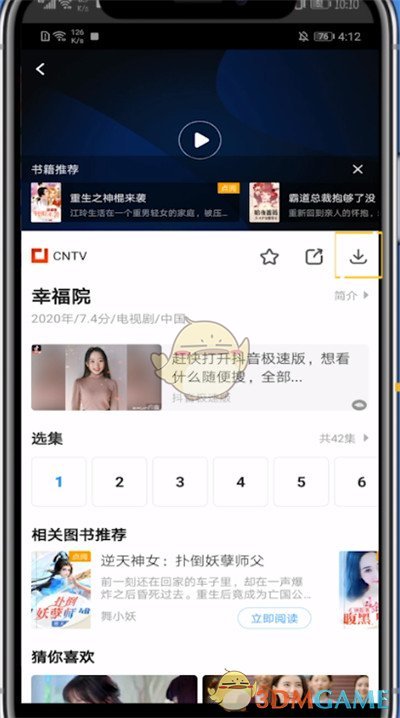Select episode 6
Screen dimensions: 400x718
pyautogui.click(x=357, y=482)
